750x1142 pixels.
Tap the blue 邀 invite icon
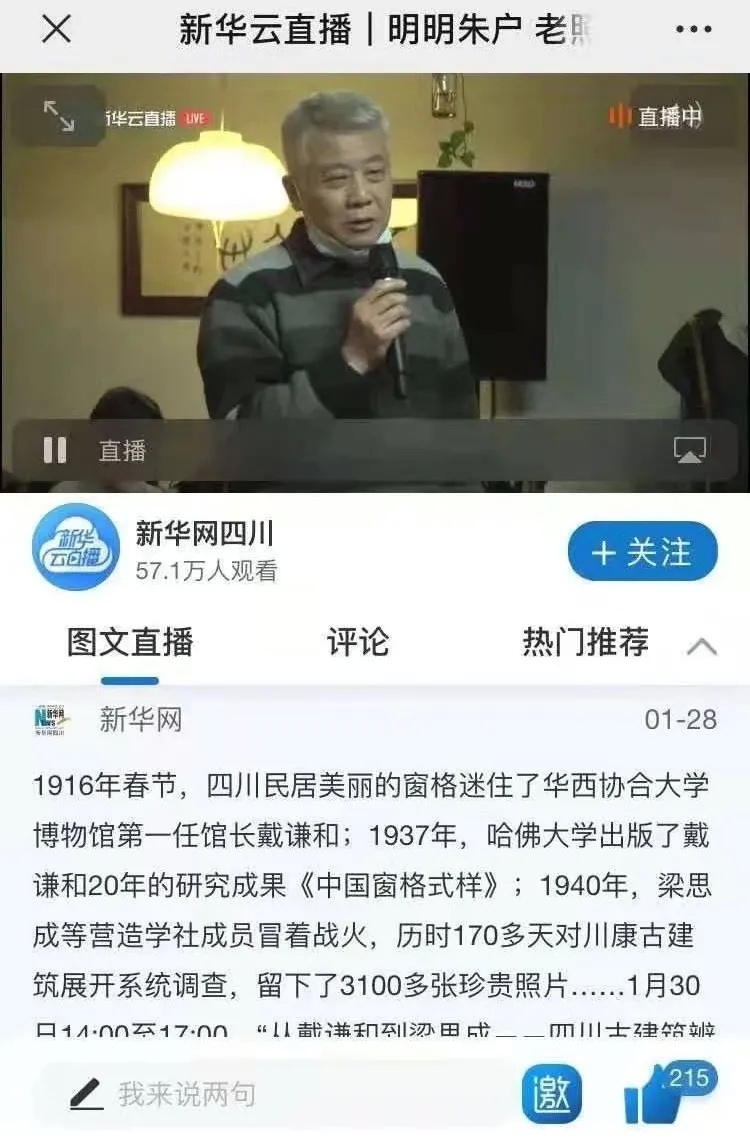tap(551, 1094)
